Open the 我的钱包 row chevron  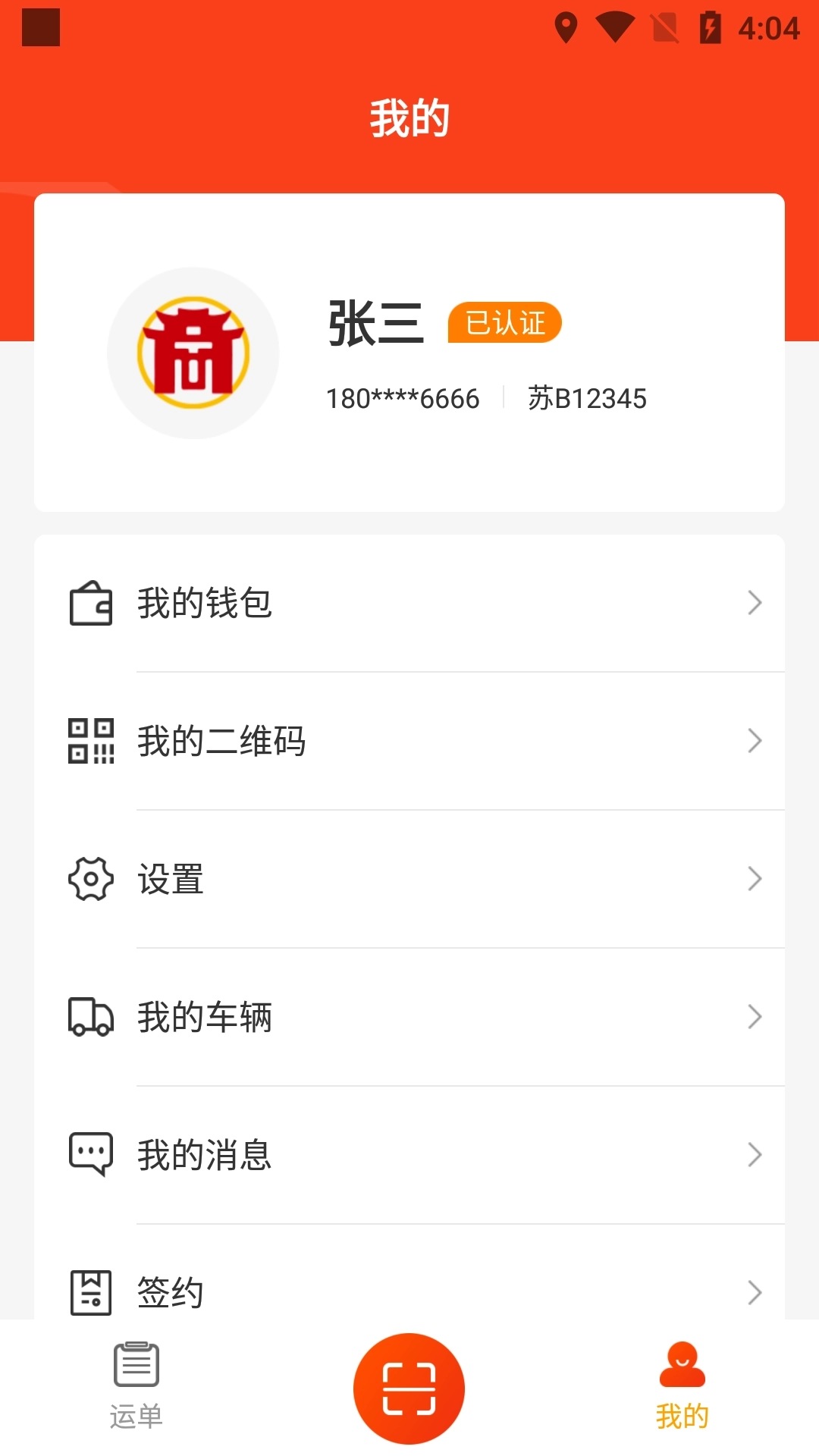pyautogui.click(x=755, y=603)
